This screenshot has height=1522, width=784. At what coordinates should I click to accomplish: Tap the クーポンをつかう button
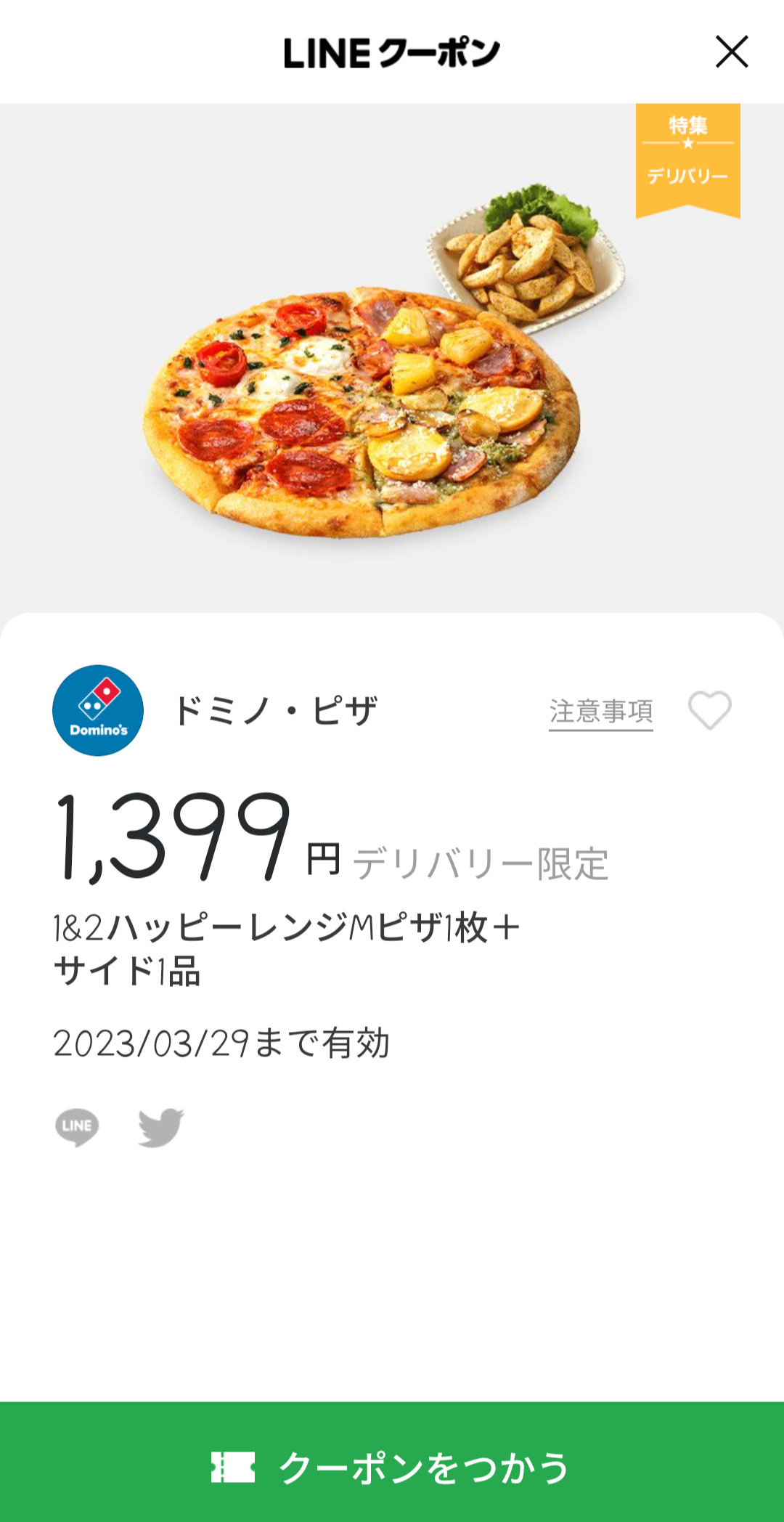pyautogui.click(x=392, y=1467)
